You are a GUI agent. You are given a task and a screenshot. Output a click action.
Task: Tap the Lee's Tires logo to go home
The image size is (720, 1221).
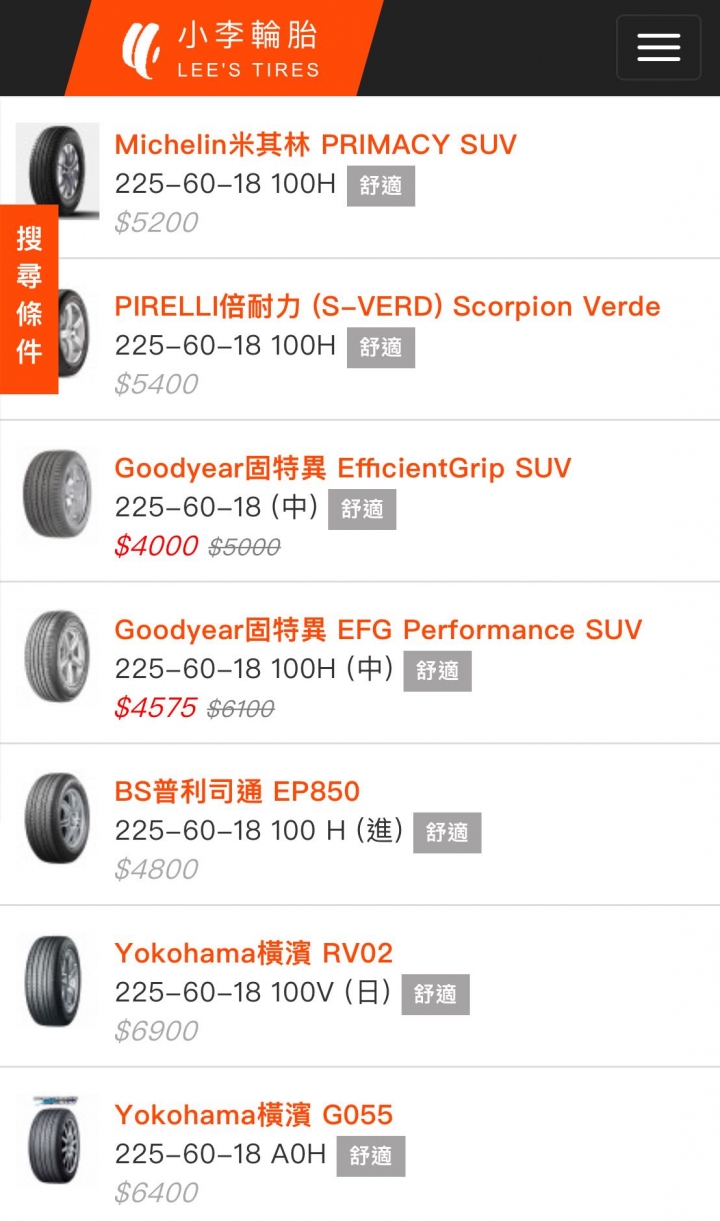click(222, 48)
